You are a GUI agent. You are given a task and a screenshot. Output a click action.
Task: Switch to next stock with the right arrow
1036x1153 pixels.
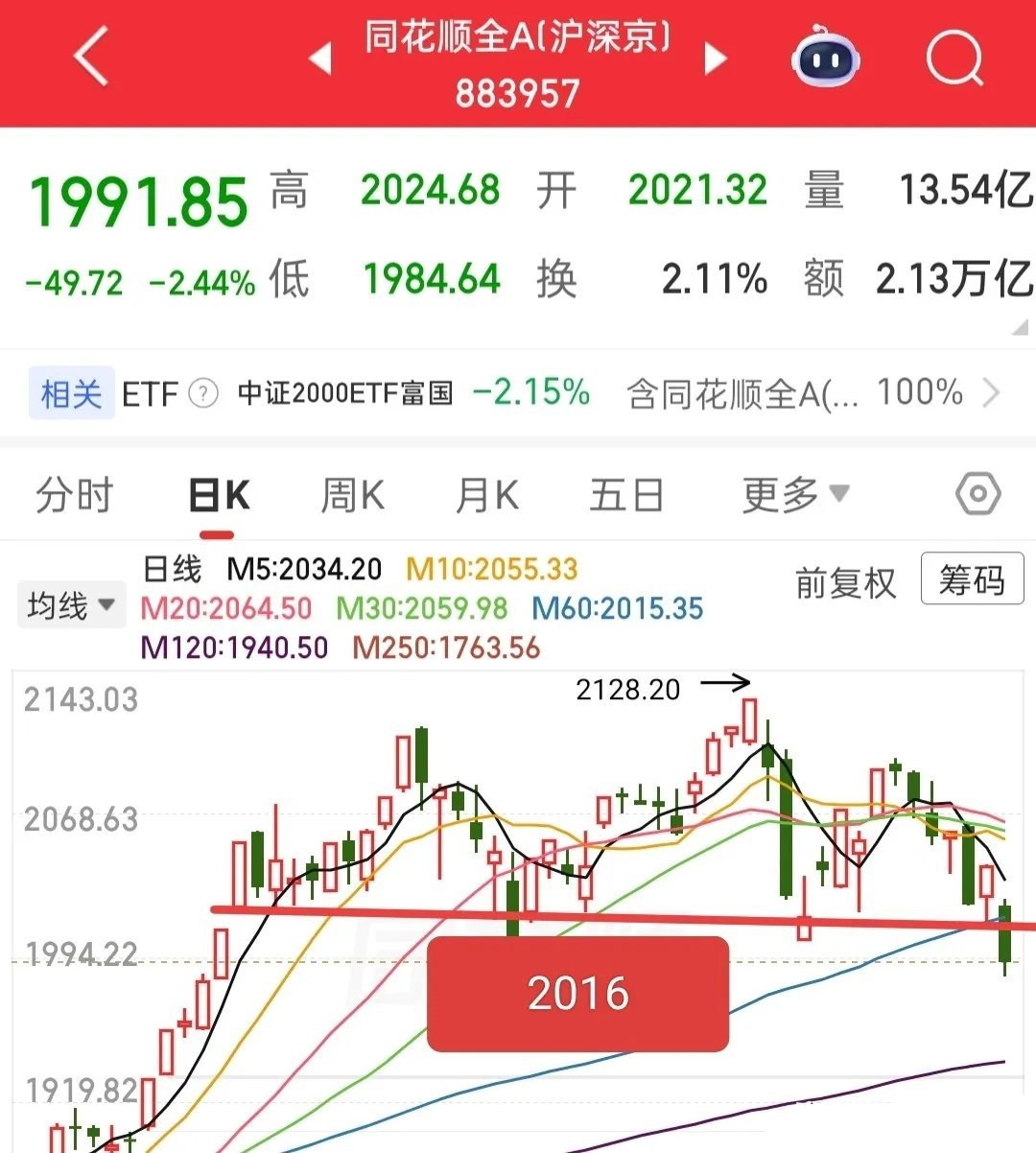coord(714,58)
